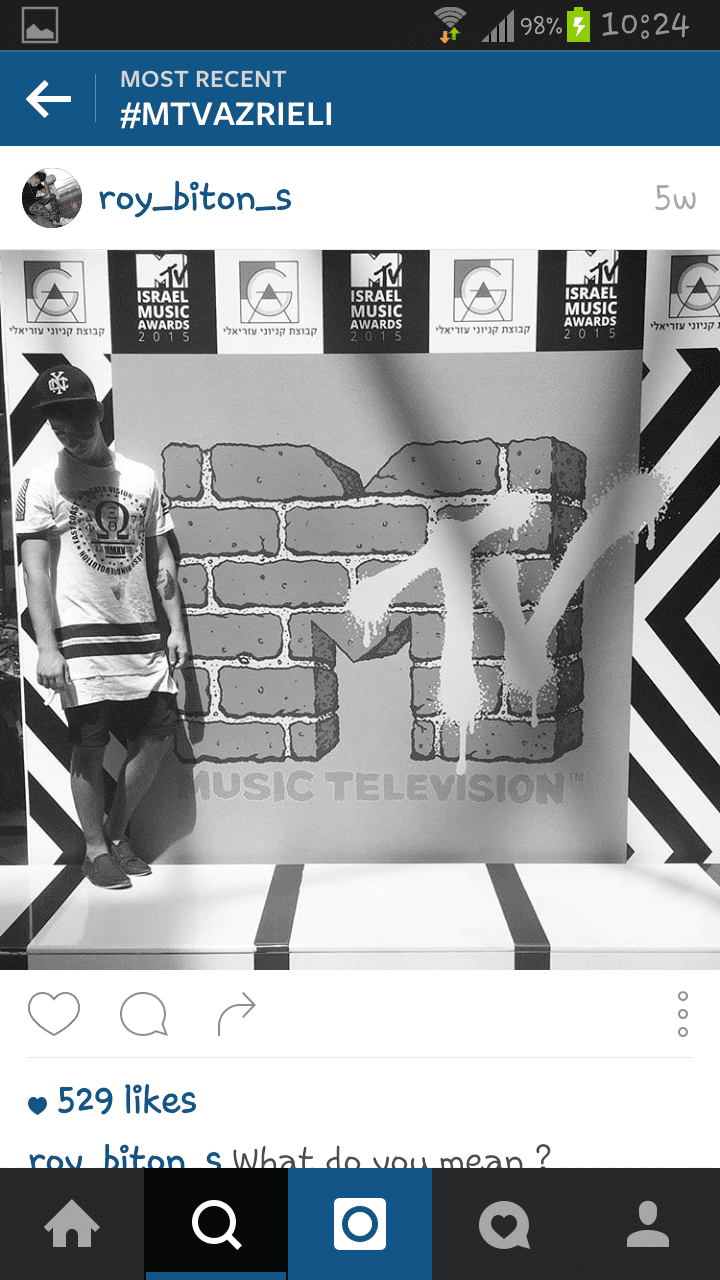Go back using the top arrow
Image resolution: width=720 pixels, height=1280 pixels.
point(48,98)
